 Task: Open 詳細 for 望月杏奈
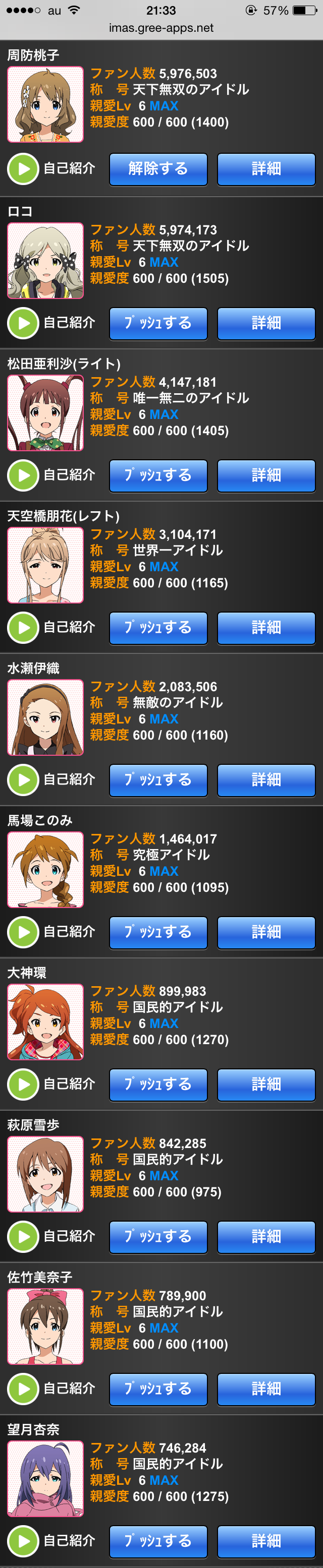point(265,1540)
